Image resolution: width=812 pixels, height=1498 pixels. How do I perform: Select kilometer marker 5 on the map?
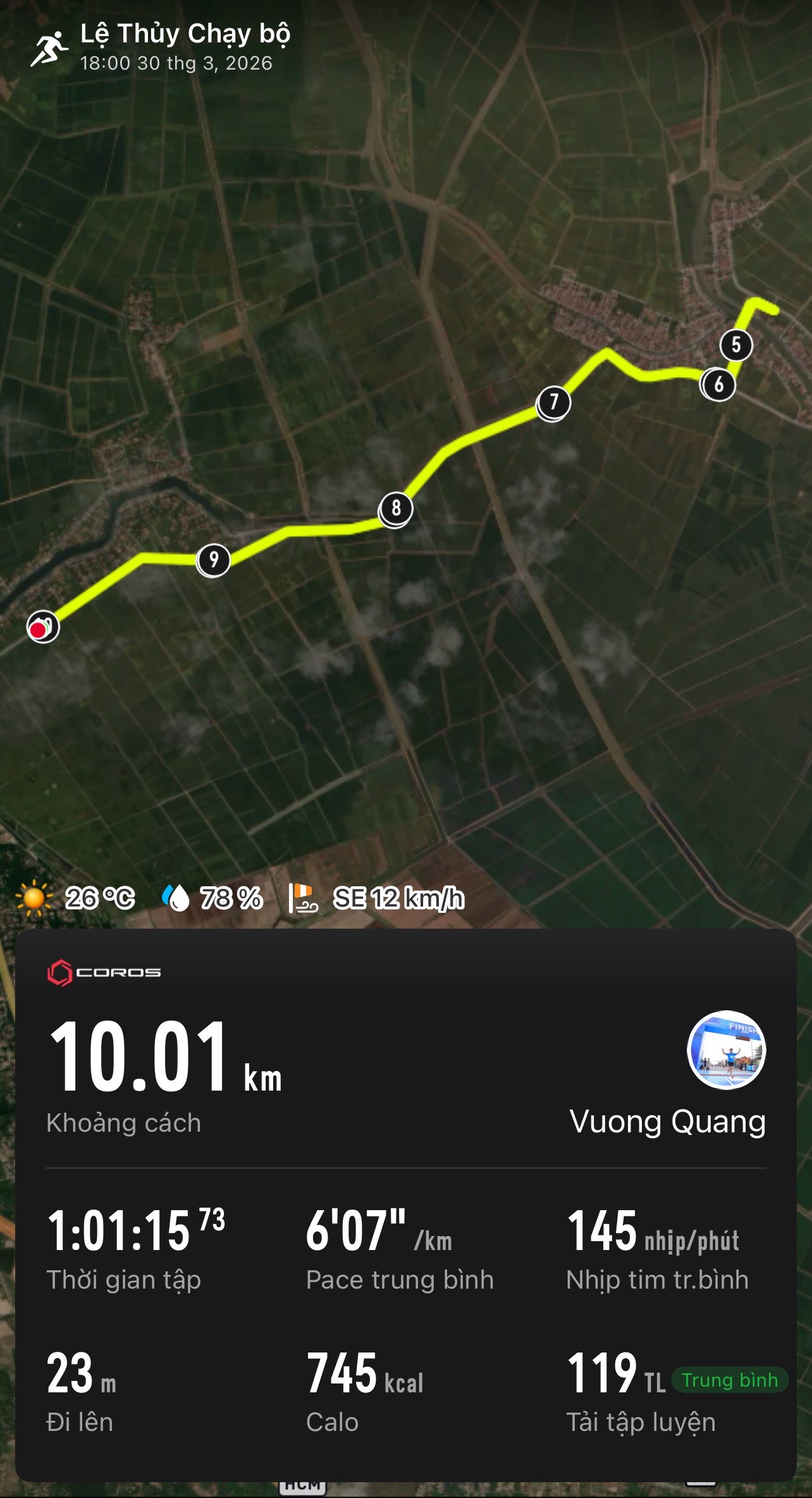(735, 345)
